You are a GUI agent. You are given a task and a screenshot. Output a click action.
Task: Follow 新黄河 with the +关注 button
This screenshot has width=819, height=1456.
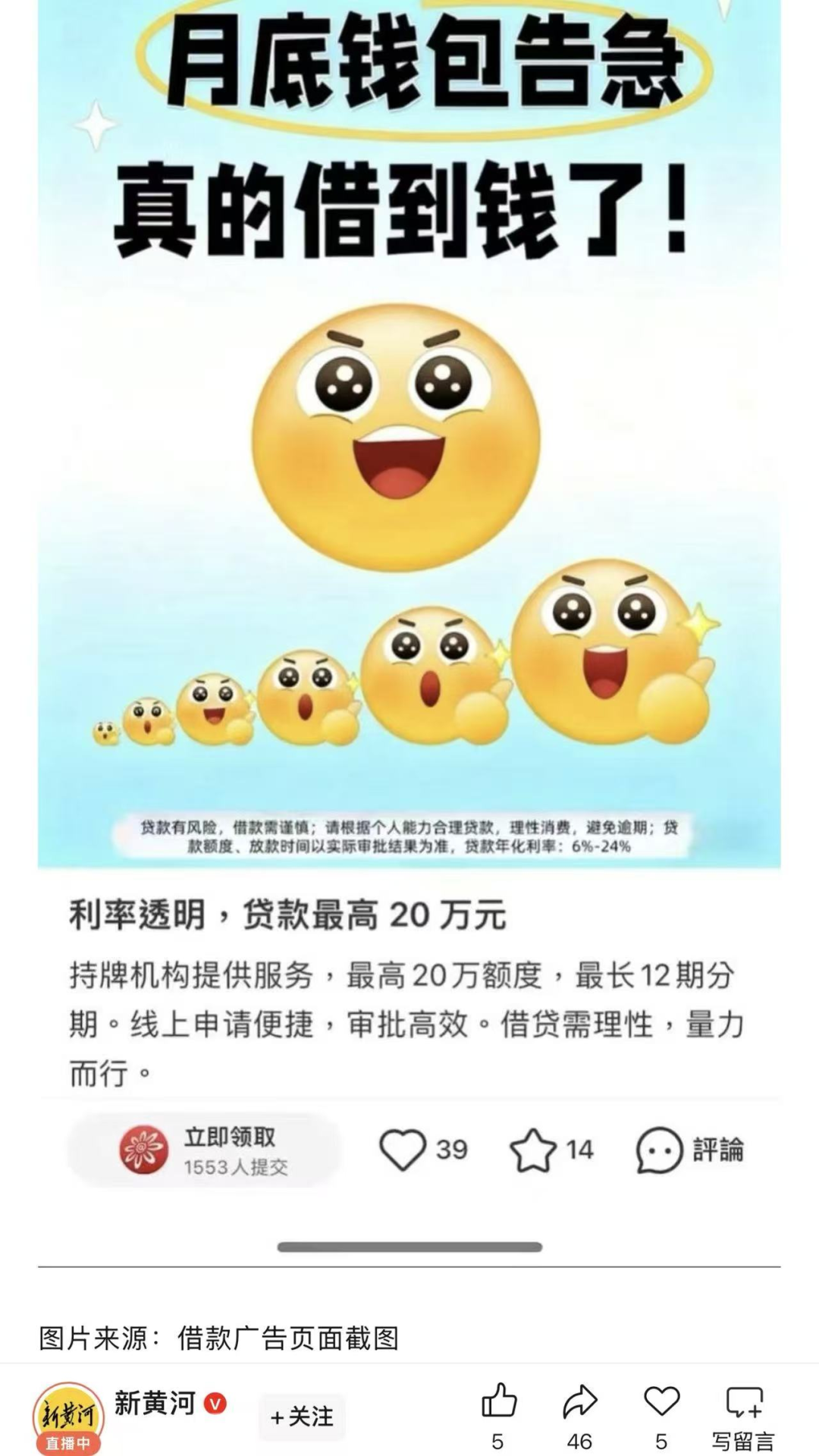(302, 1417)
